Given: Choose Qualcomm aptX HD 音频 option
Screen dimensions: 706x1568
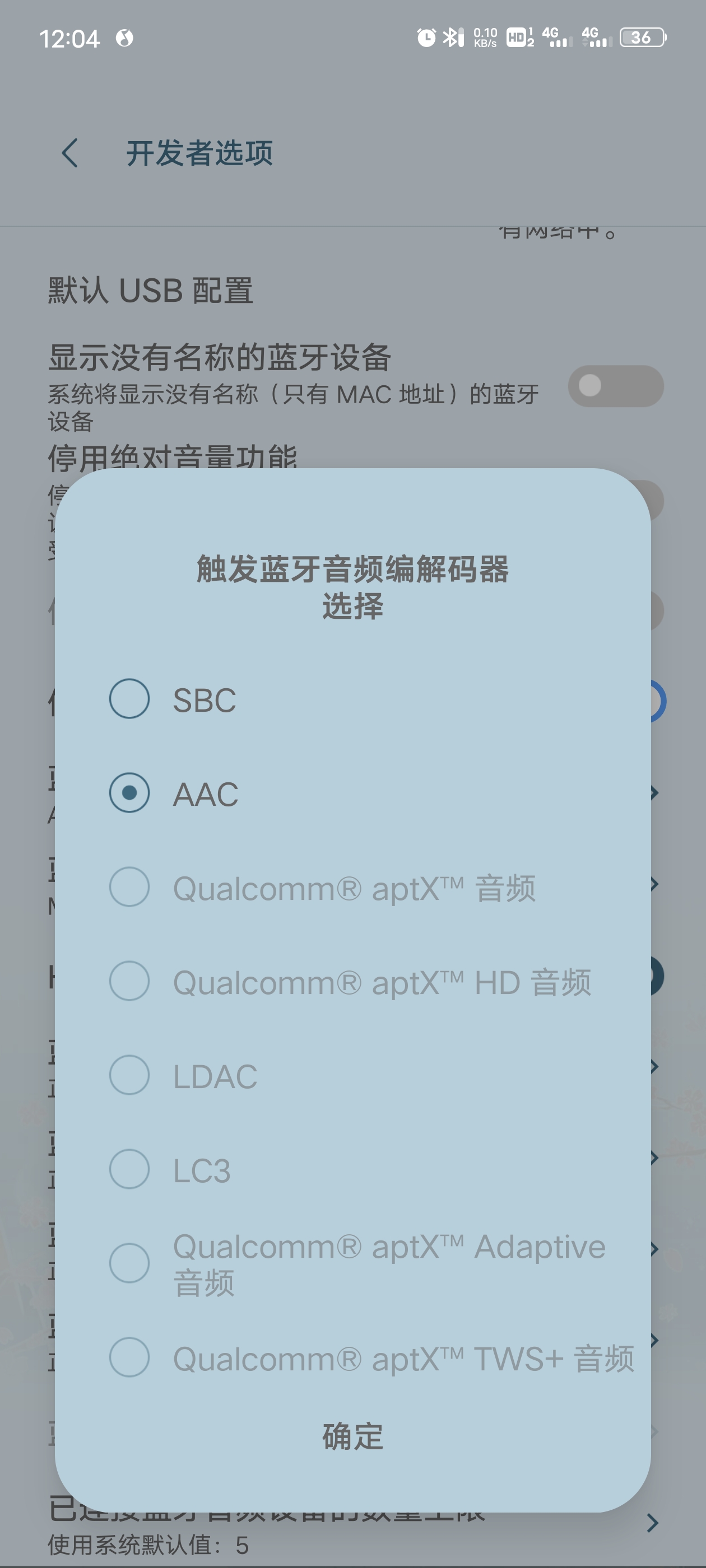Looking at the screenshot, I should click(x=352, y=981).
